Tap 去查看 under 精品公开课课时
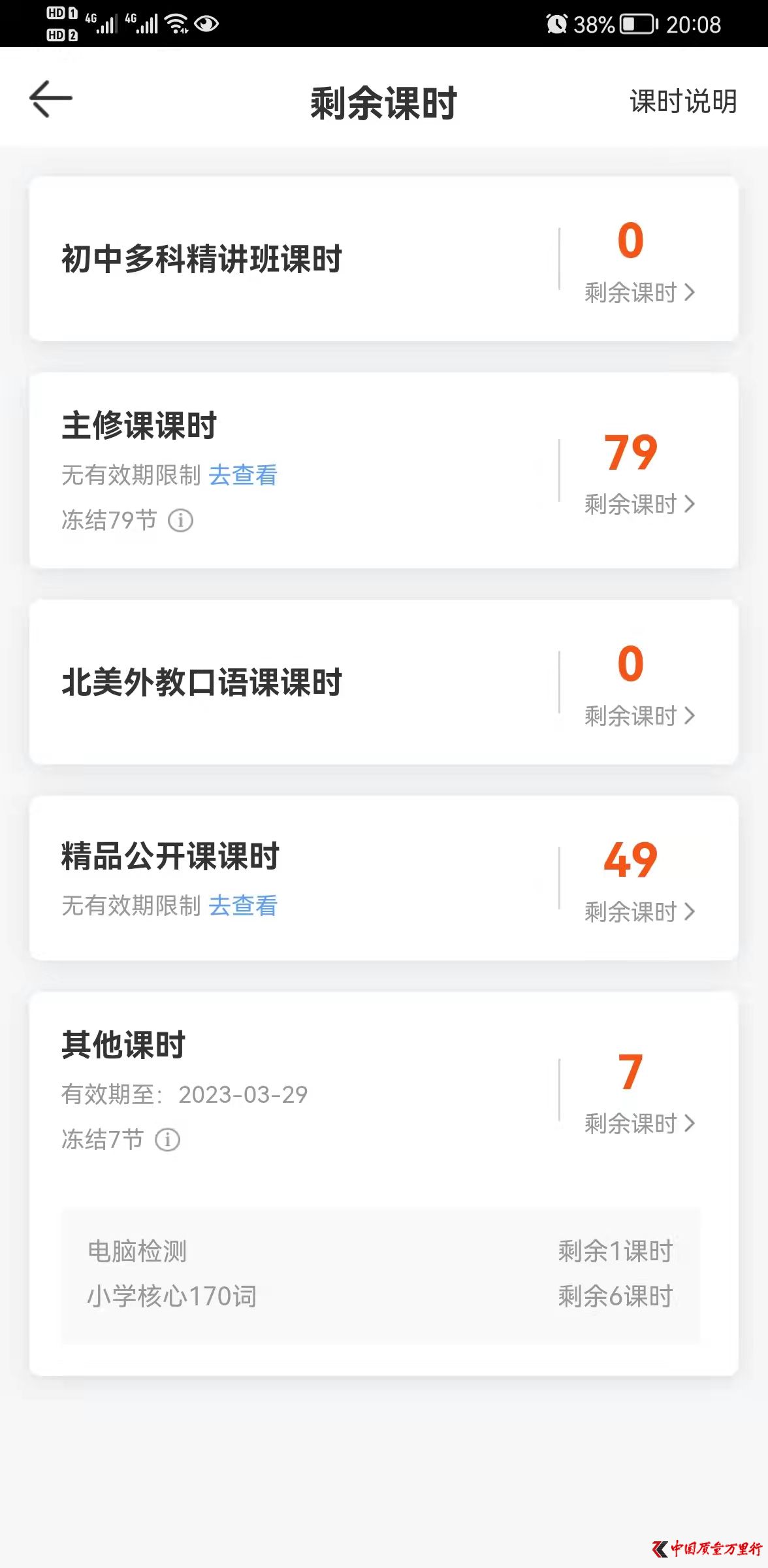 click(x=243, y=906)
